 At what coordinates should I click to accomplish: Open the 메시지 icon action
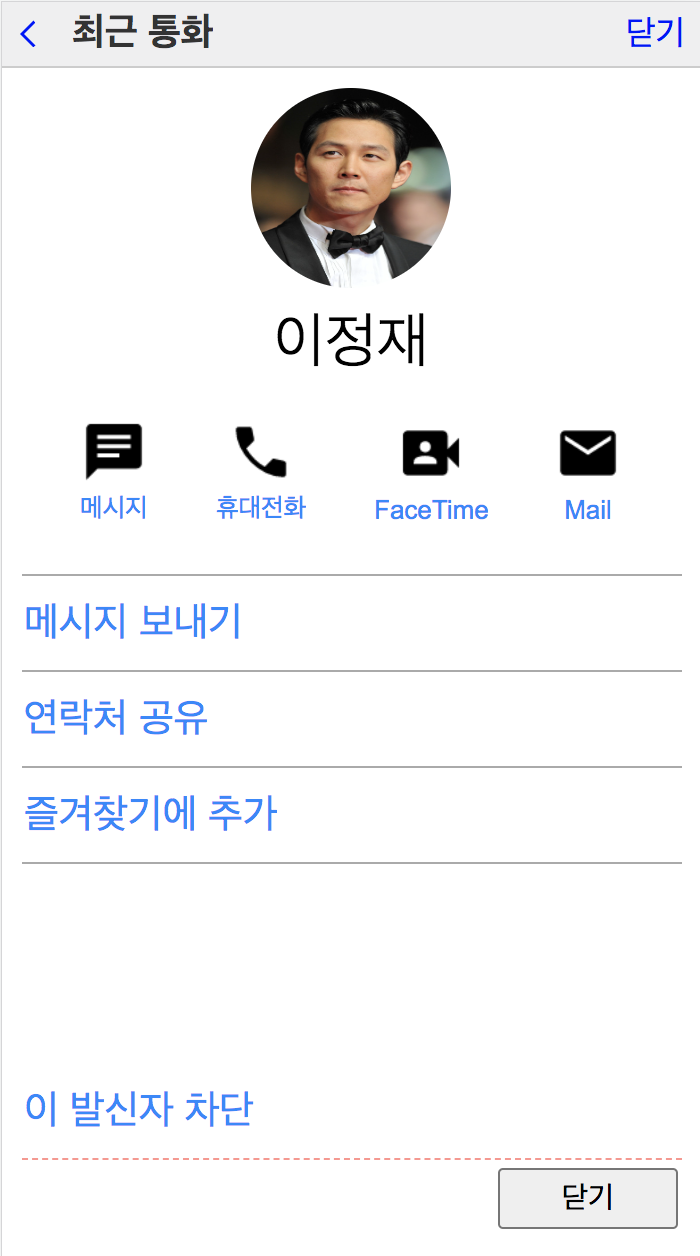coord(114,470)
